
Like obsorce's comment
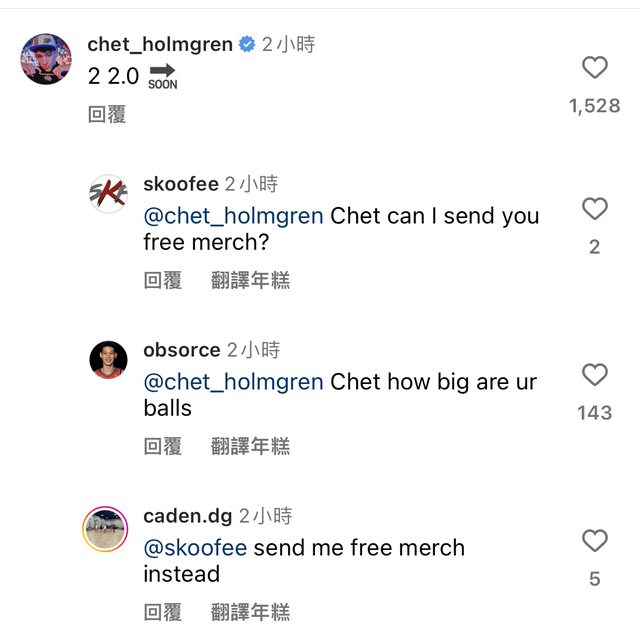pos(595,375)
